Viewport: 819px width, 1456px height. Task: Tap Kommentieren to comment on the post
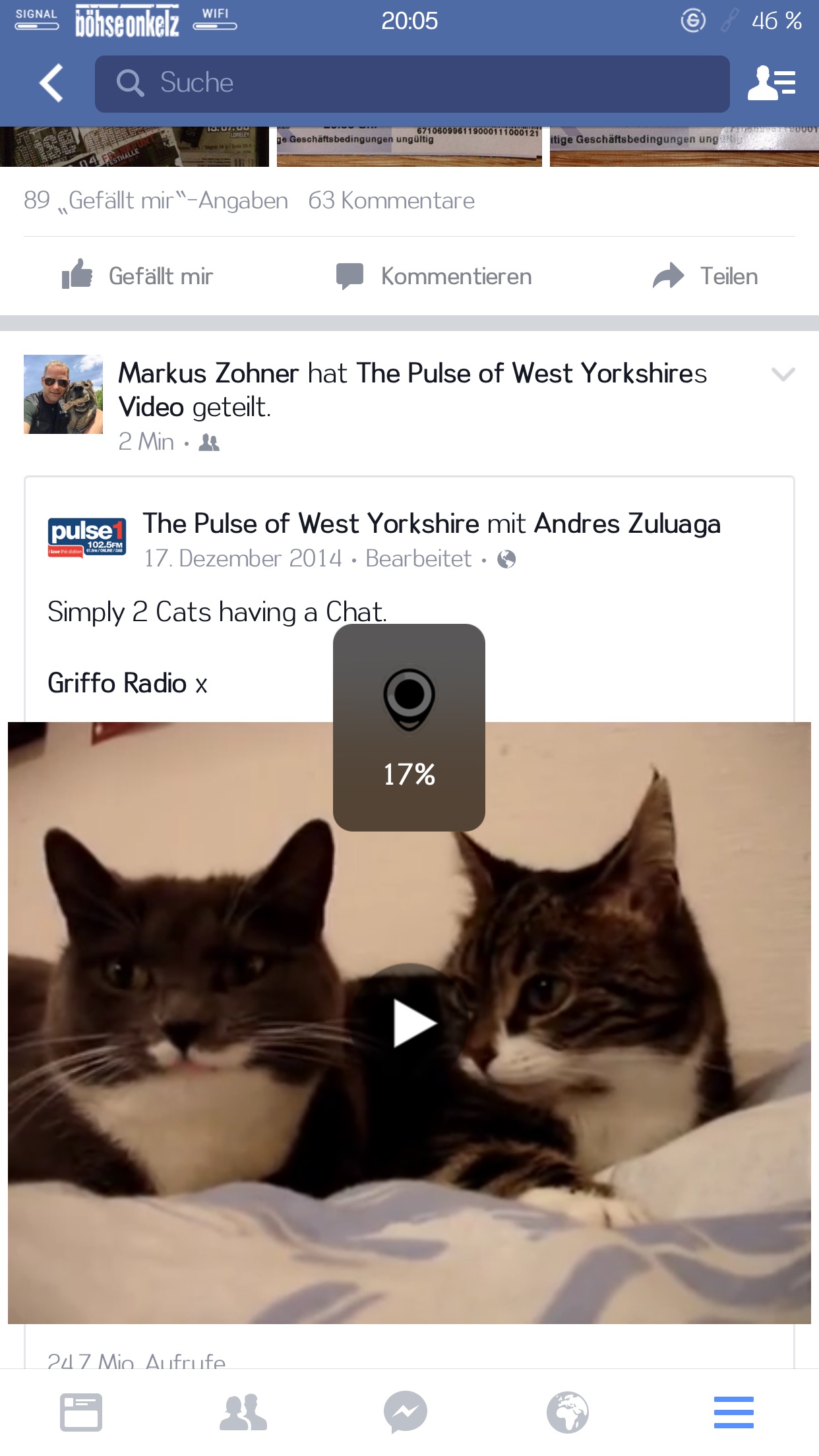point(434,276)
